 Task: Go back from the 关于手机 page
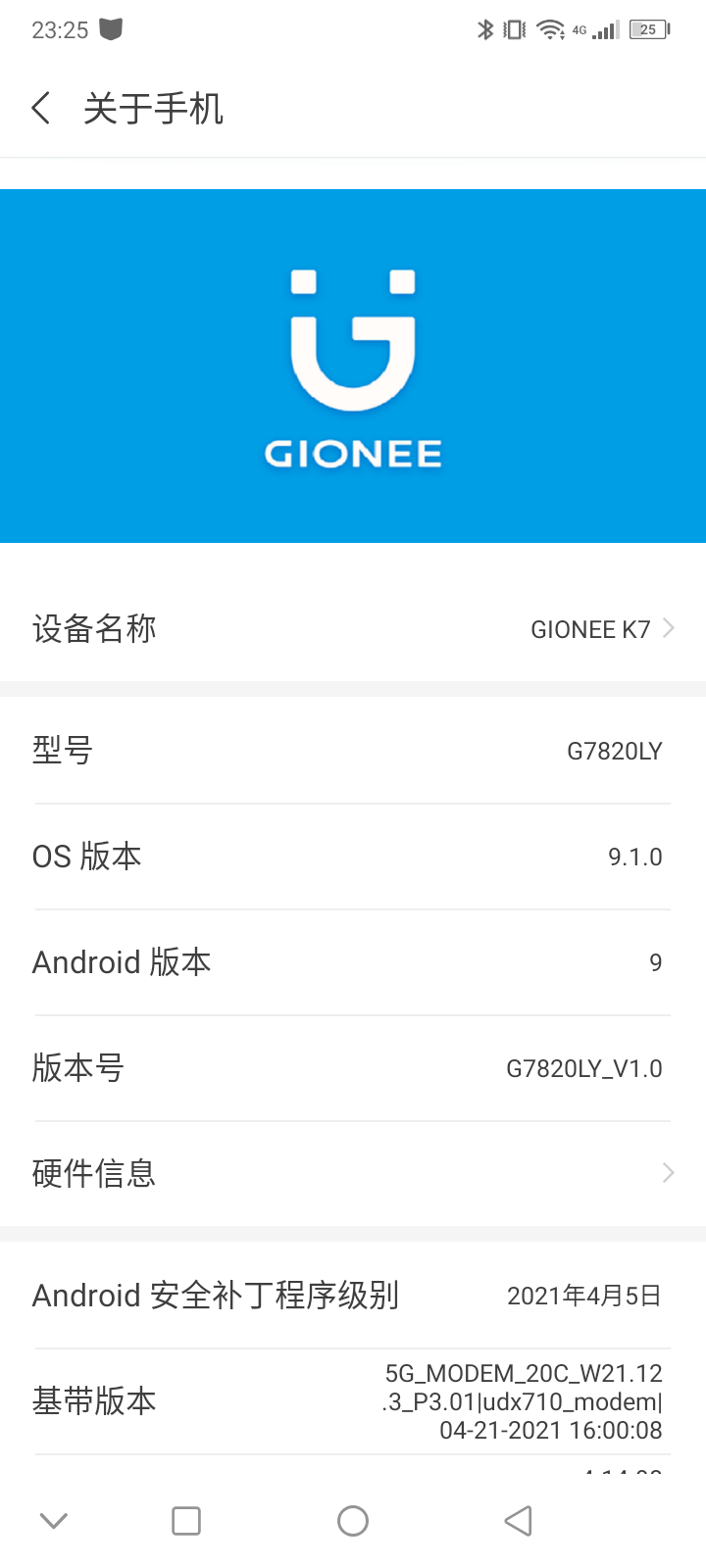click(x=41, y=109)
